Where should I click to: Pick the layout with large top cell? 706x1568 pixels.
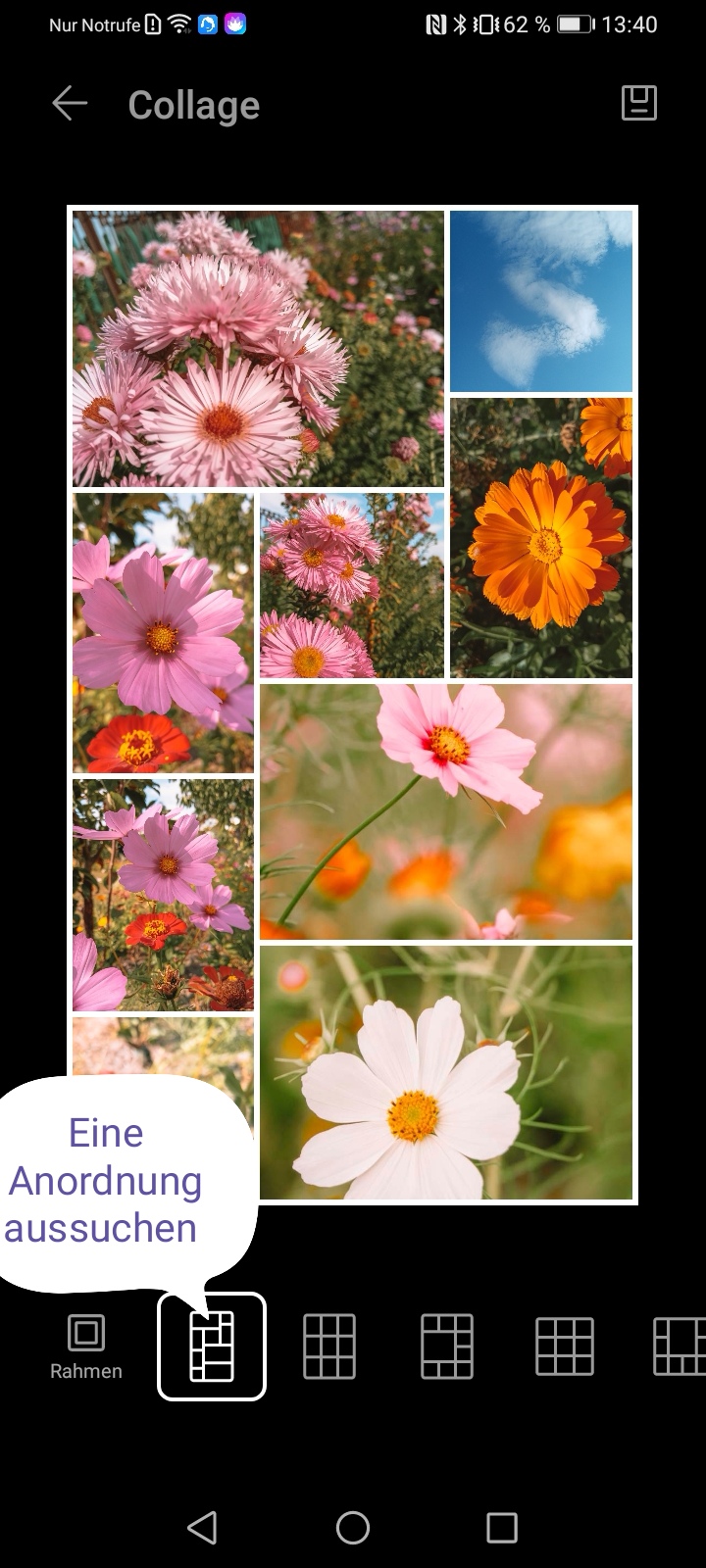pos(447,1347)
